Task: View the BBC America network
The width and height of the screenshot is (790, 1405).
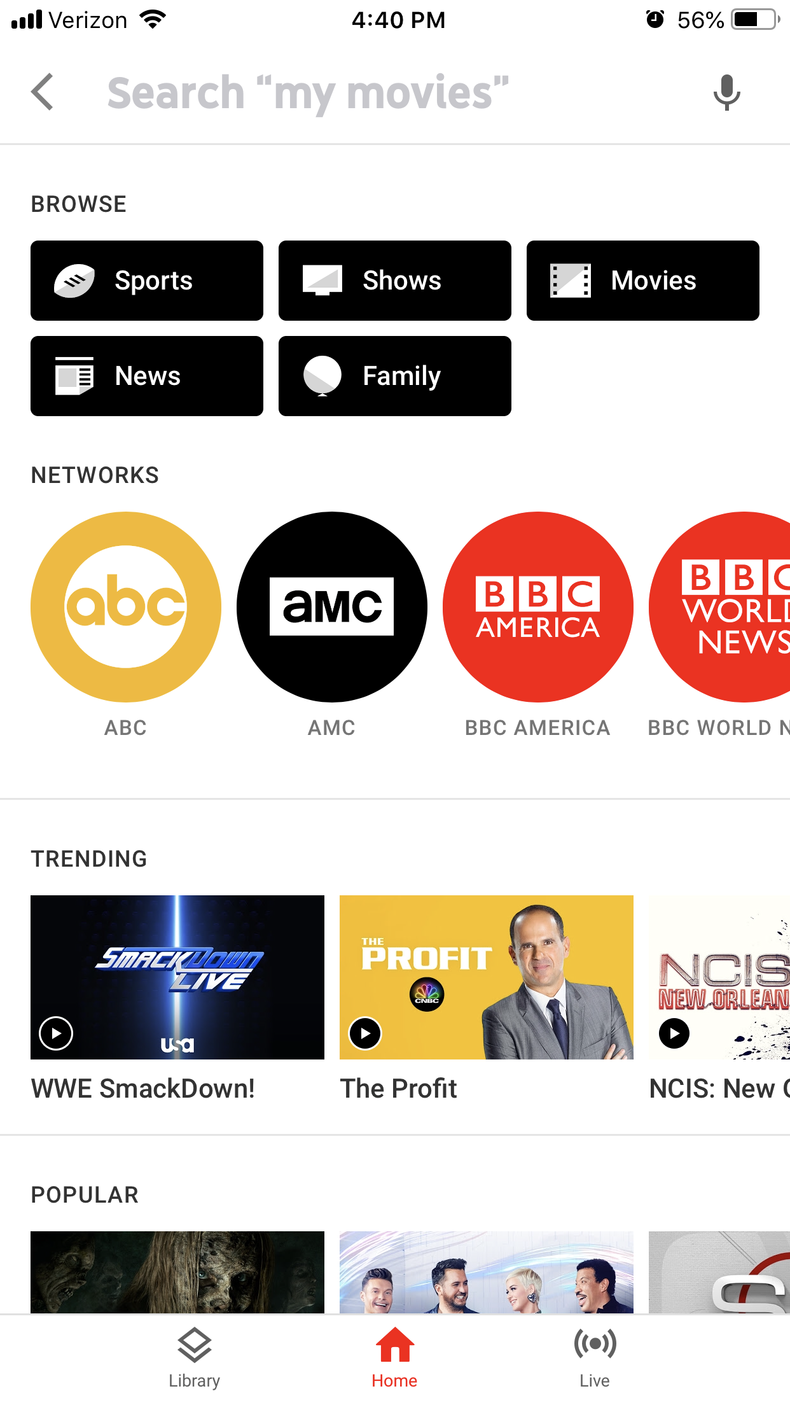Action: click(538, 607)
